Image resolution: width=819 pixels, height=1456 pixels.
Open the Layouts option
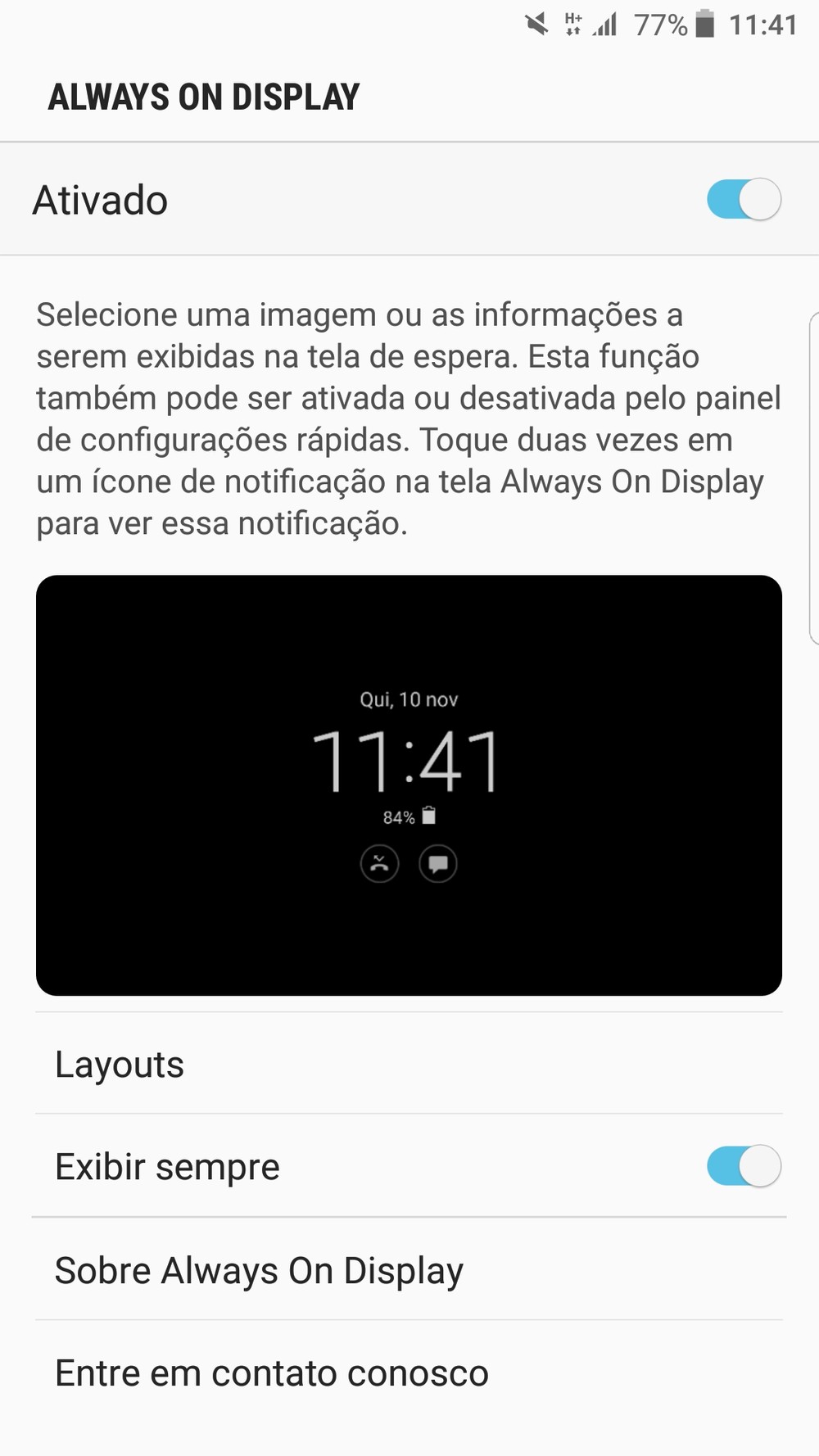(x=409, y=1064)
